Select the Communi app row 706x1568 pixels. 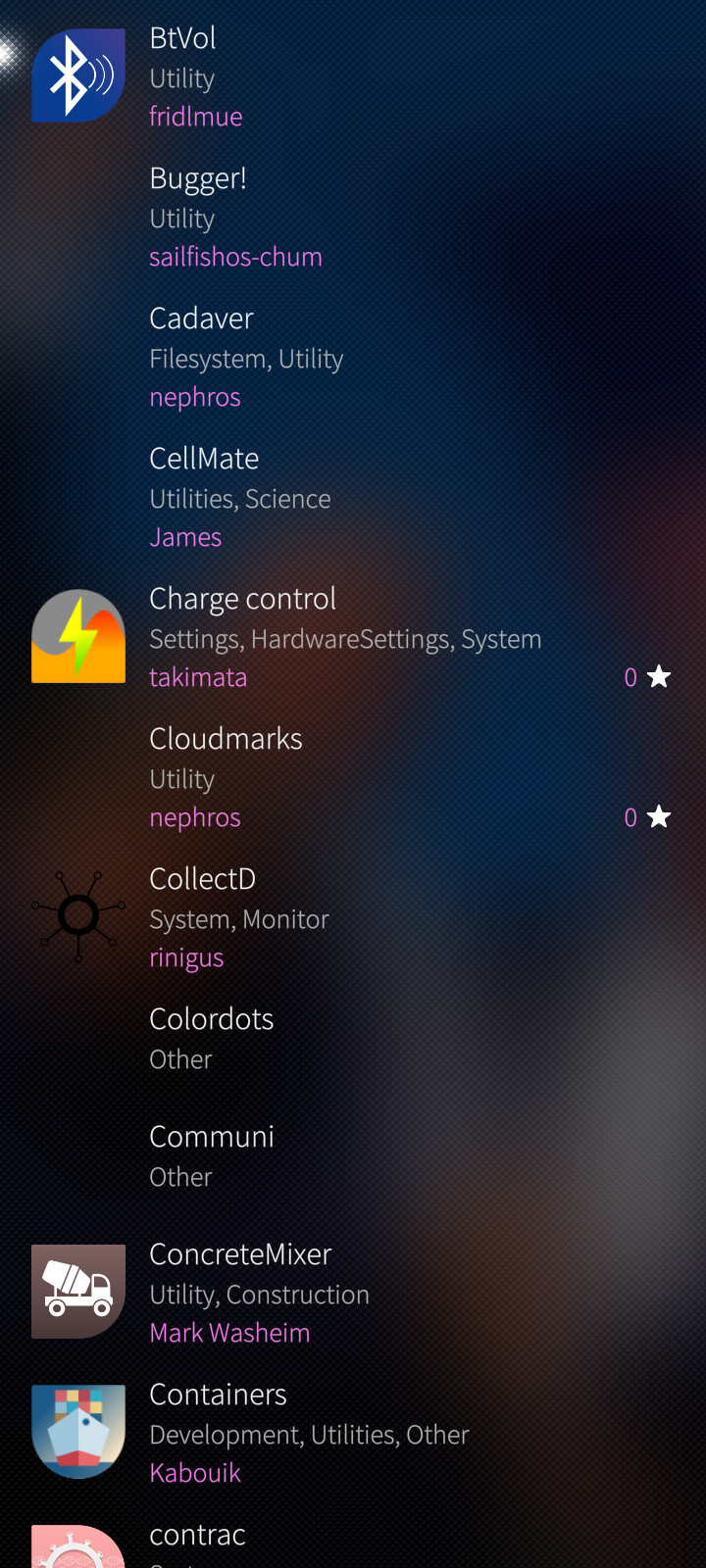coord(353,1156)
